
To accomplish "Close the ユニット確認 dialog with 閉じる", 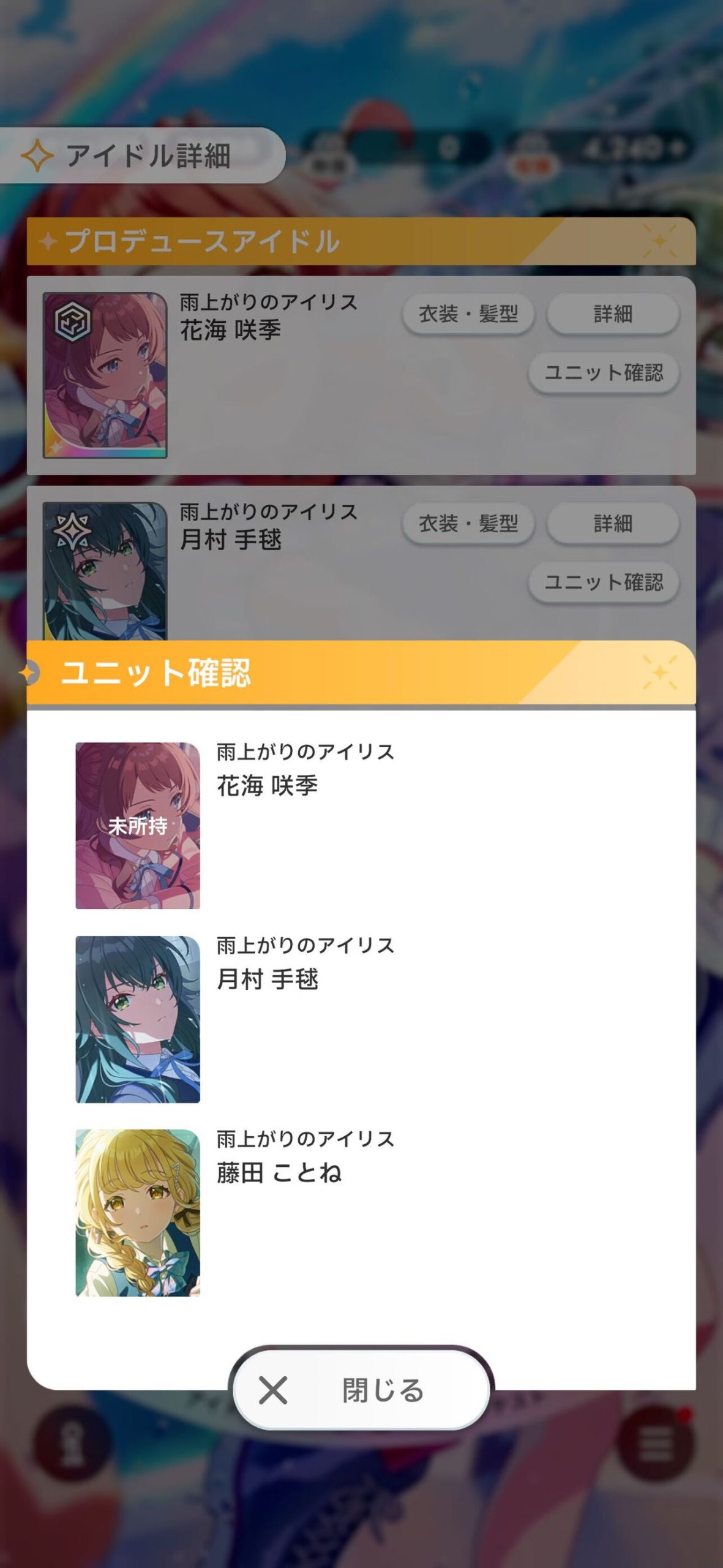I will (x=361, y=1390).
